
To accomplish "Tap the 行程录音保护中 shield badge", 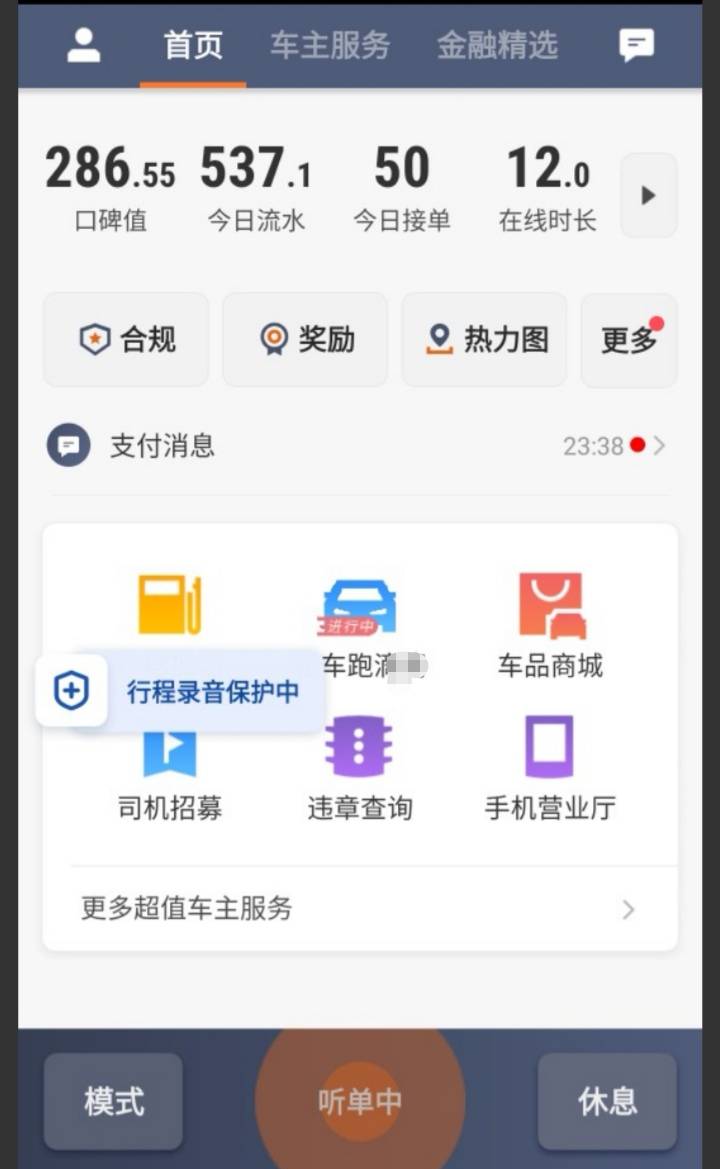I will pos(72,690).
